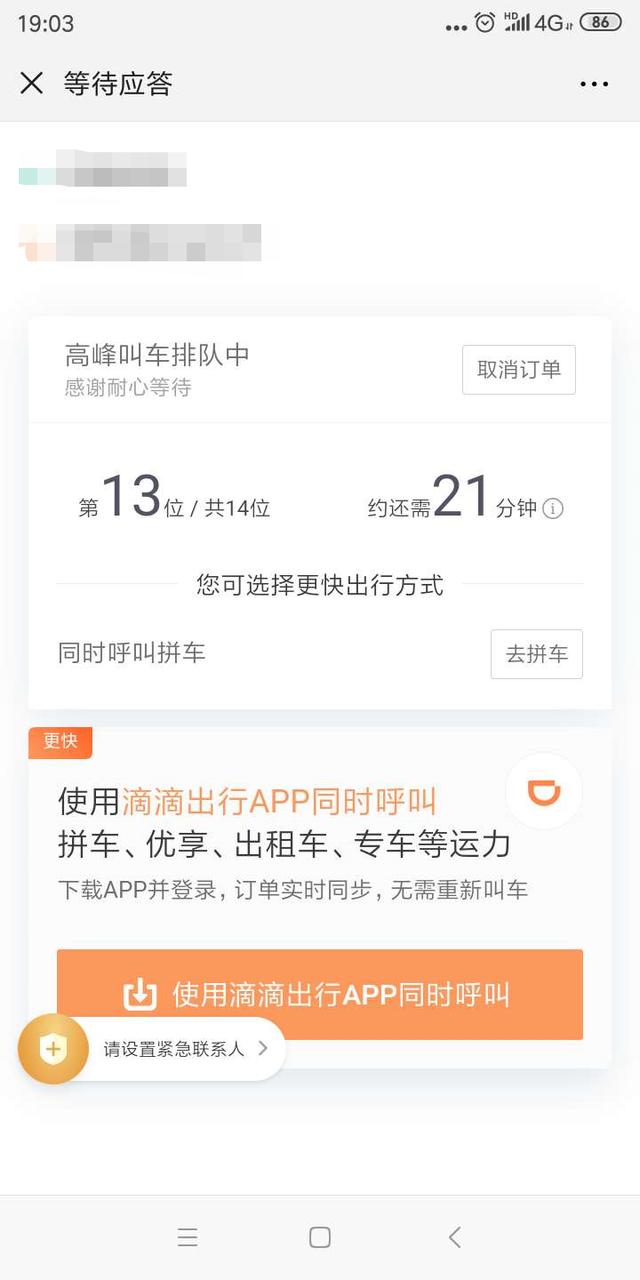This screenshot has width=640, height=1280.
Task: Open the wait time info icon
Action: click(x=553, y=509)
